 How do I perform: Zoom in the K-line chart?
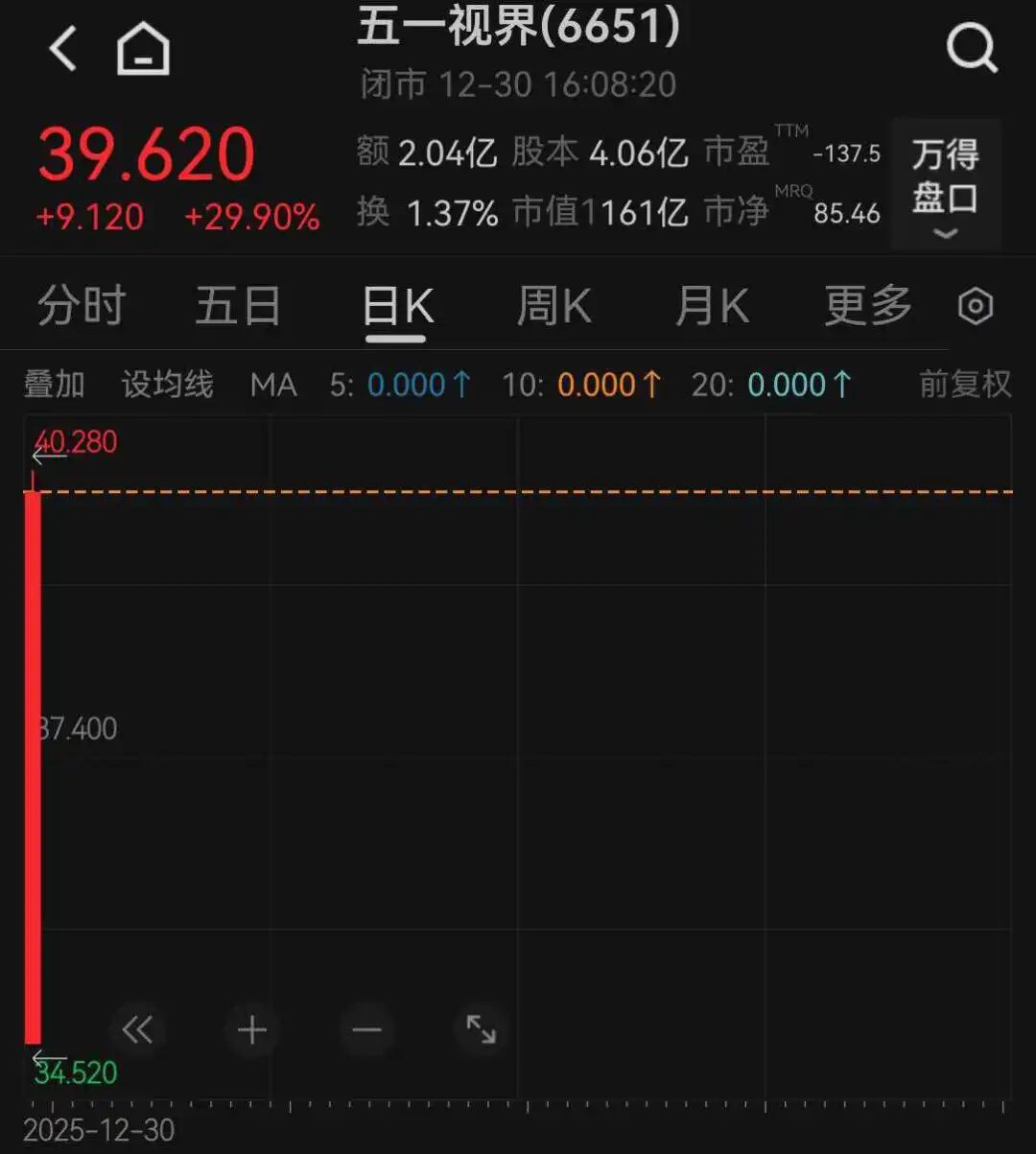point(252,1030)
